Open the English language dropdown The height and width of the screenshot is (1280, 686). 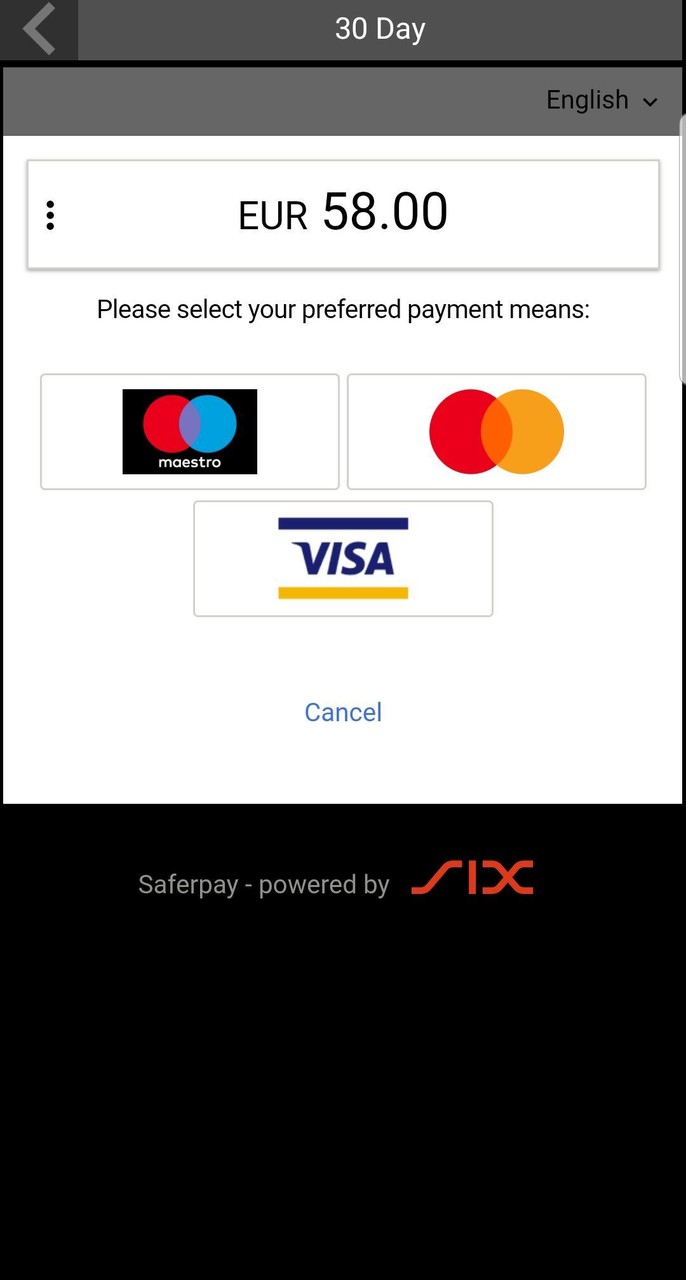[601, 100]
